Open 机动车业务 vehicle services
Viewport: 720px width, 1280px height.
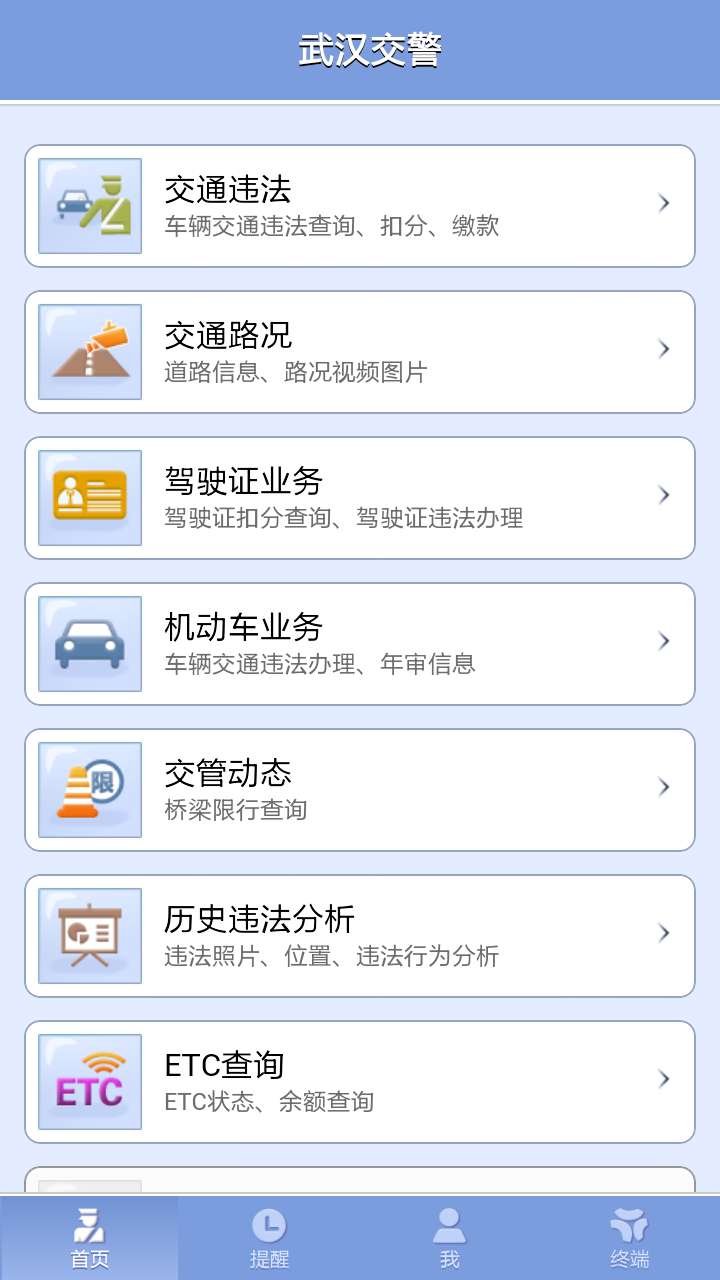tap(360, 644)
